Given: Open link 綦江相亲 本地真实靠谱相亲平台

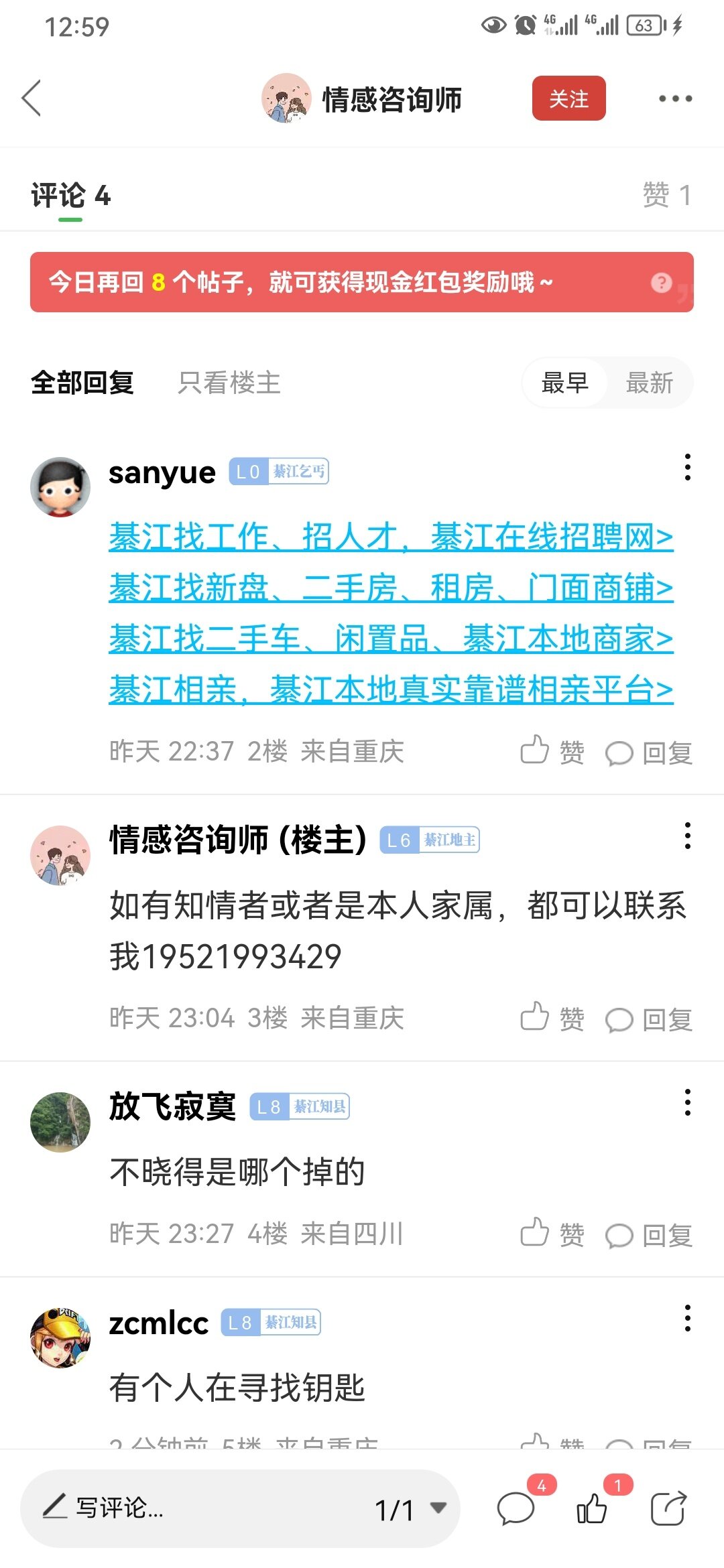Looking at the screenshot, I should point(391,690).
